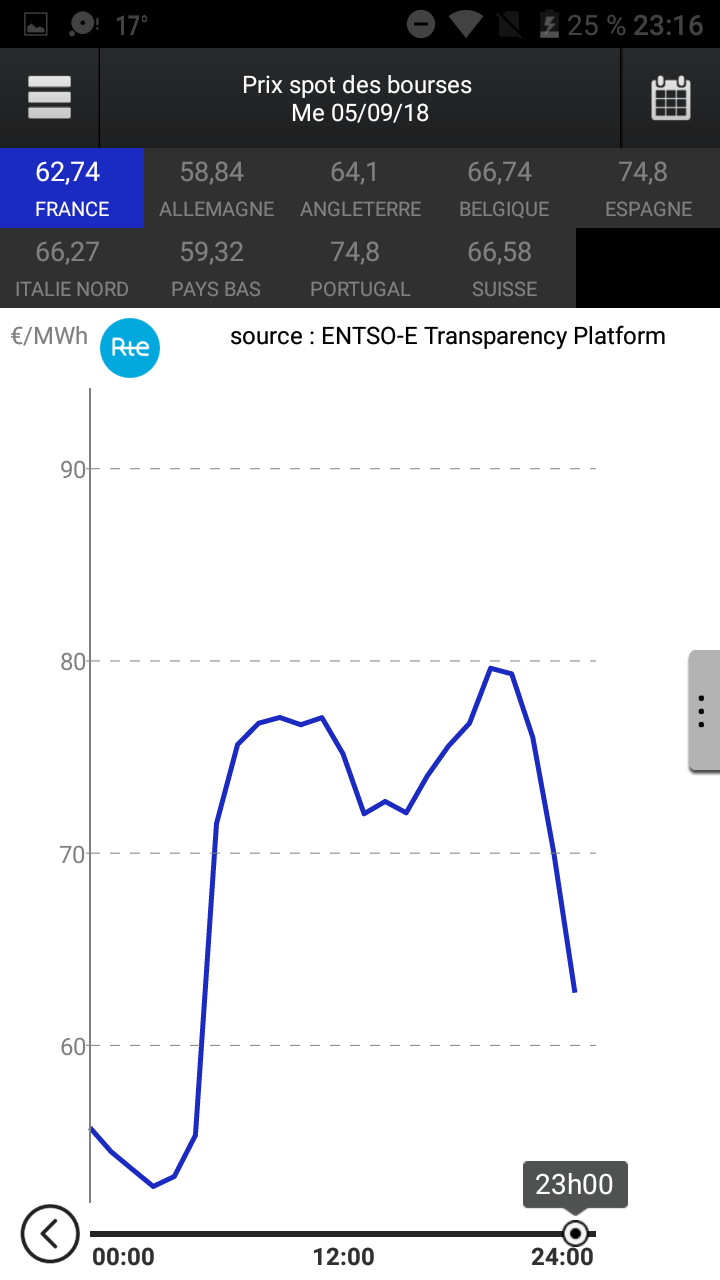Select the FRANCE price tab
This screenshot has width=720, height=1280.
pos(72,188)
